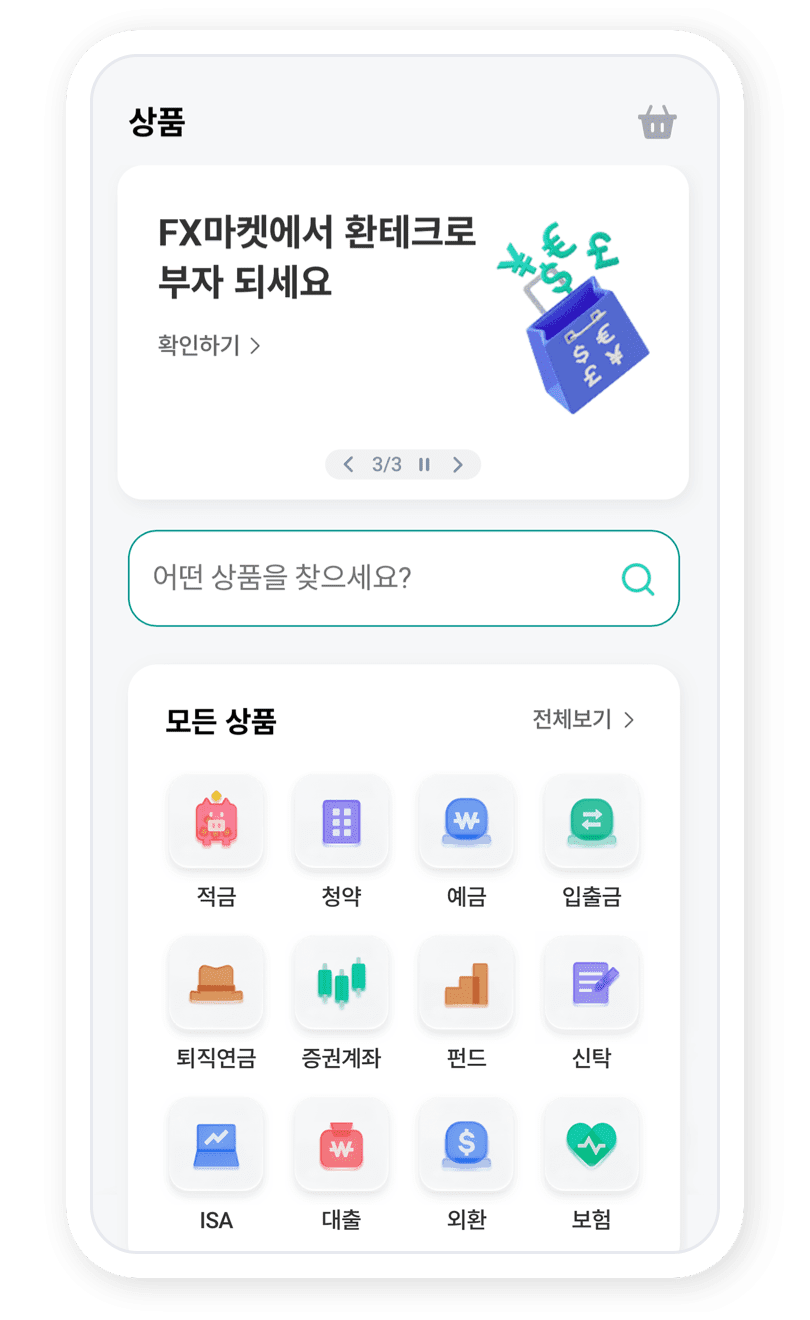Open the 펀드 category
The height and width of the screenshot is (1320, 810).
tap(466, 985)
